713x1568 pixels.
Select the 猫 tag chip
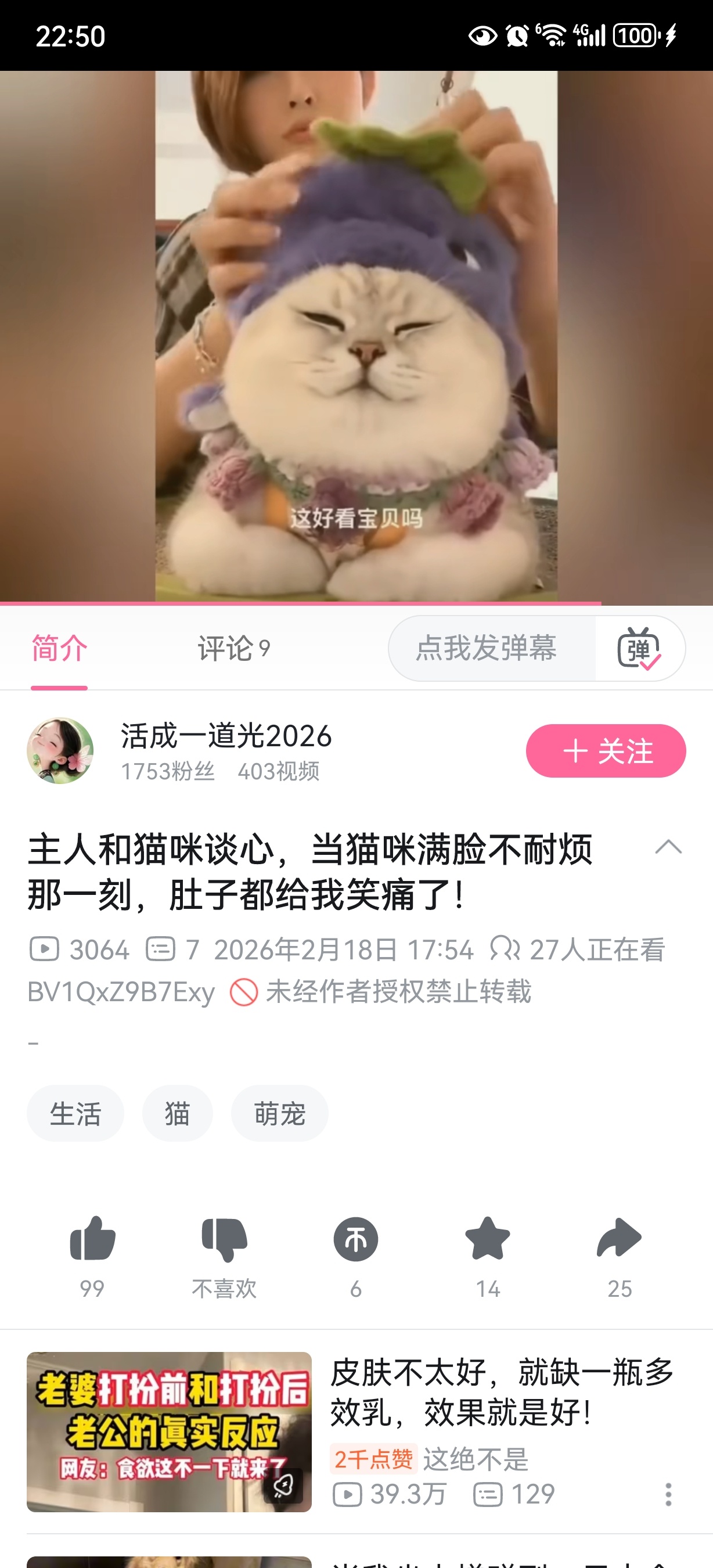[x=177, y=1113]
